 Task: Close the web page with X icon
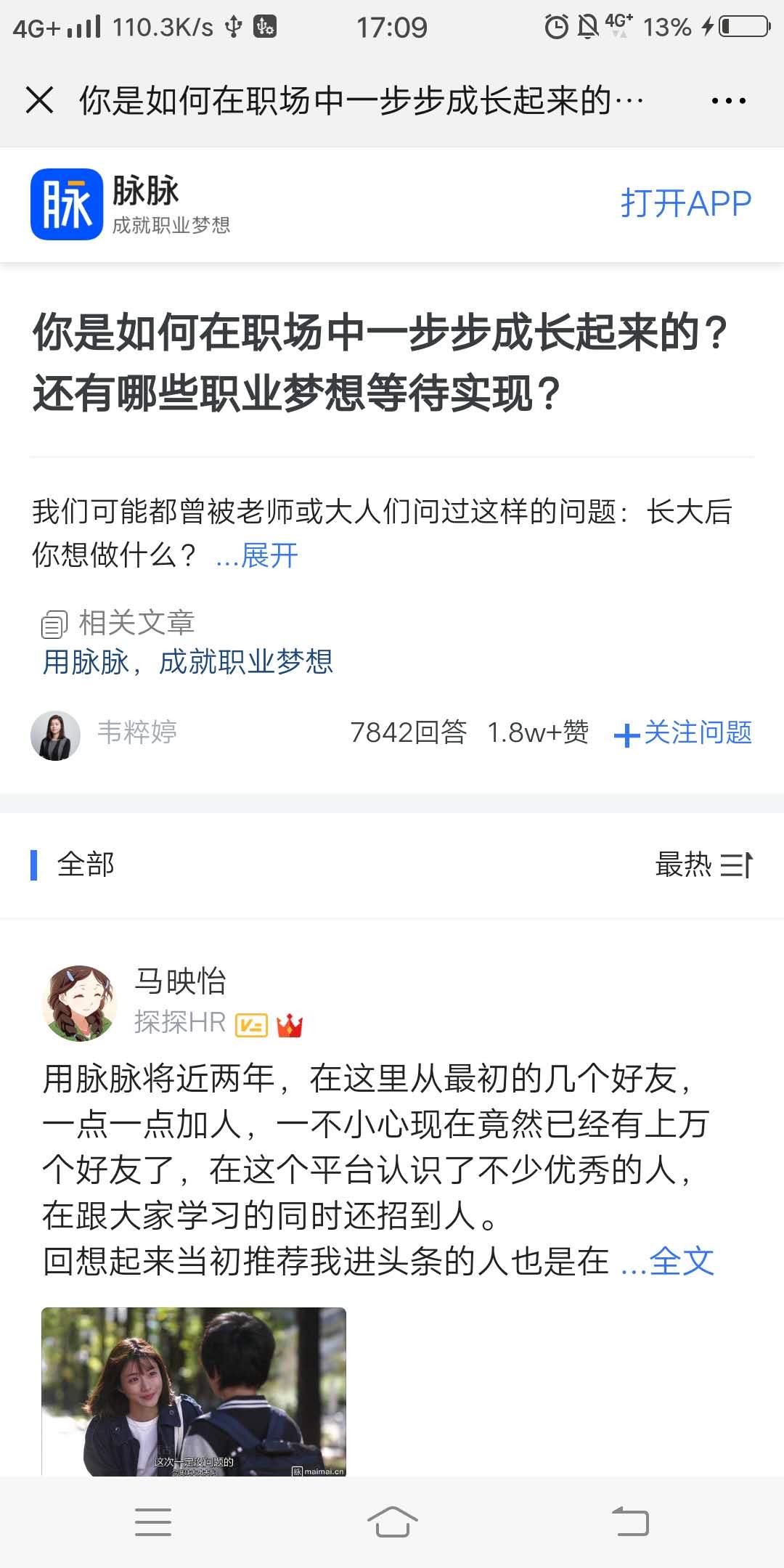click(40, 100)
